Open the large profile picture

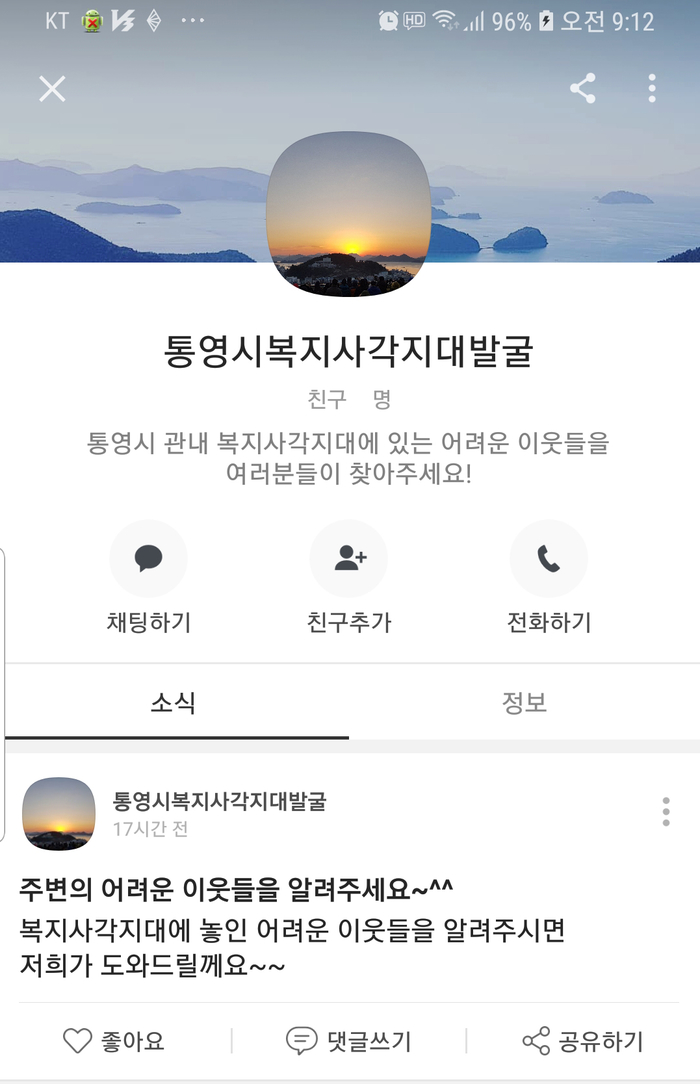(349, 214)
